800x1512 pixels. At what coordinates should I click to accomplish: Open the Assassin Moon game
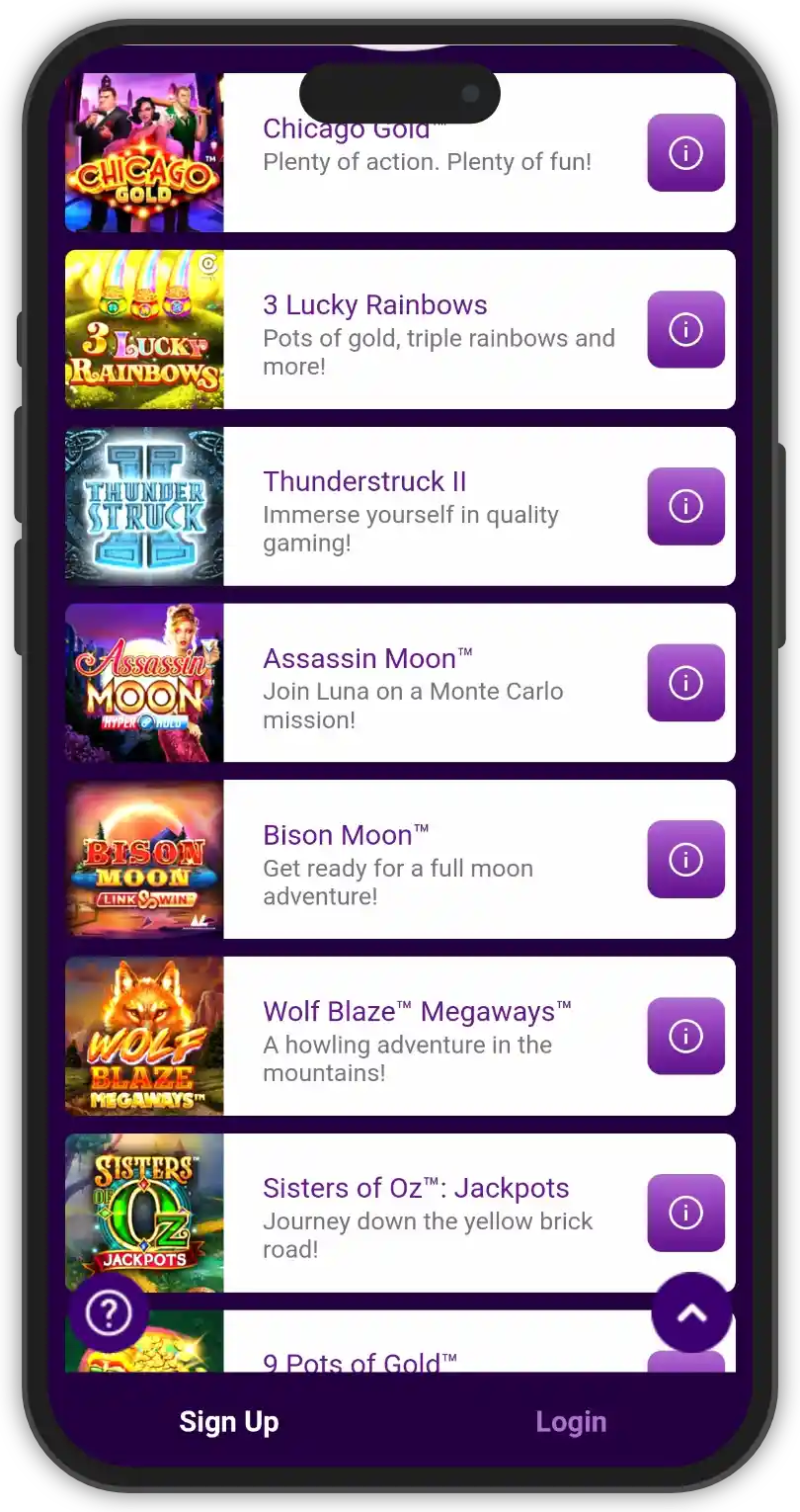pyautogui.click(x=144, y=683)
